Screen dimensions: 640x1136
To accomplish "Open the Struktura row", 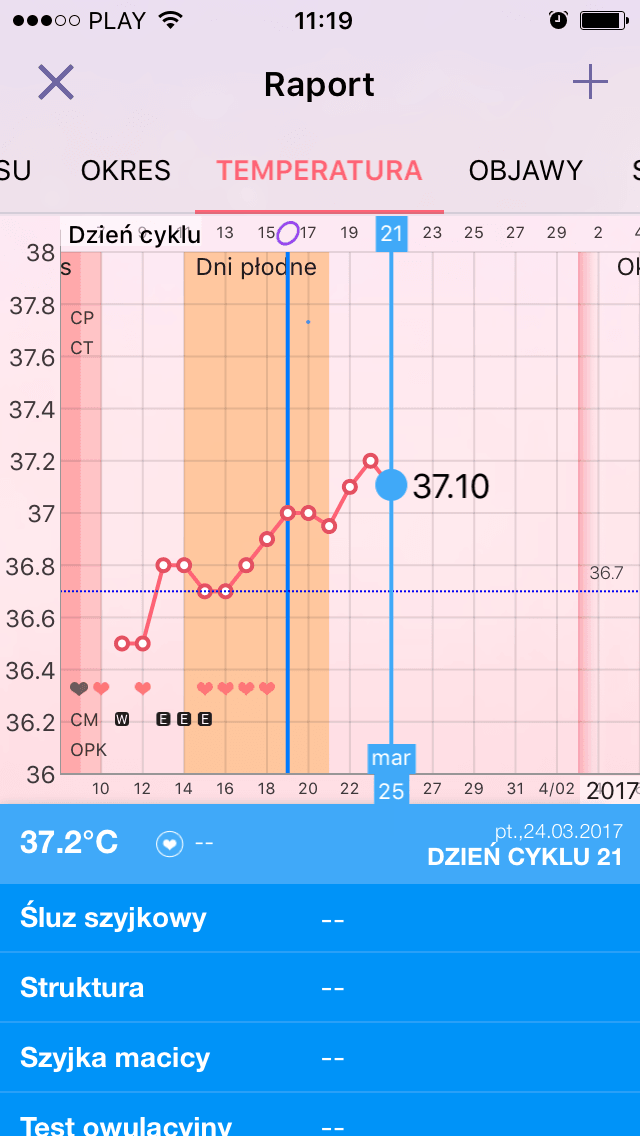I will [x=320, y=988].
